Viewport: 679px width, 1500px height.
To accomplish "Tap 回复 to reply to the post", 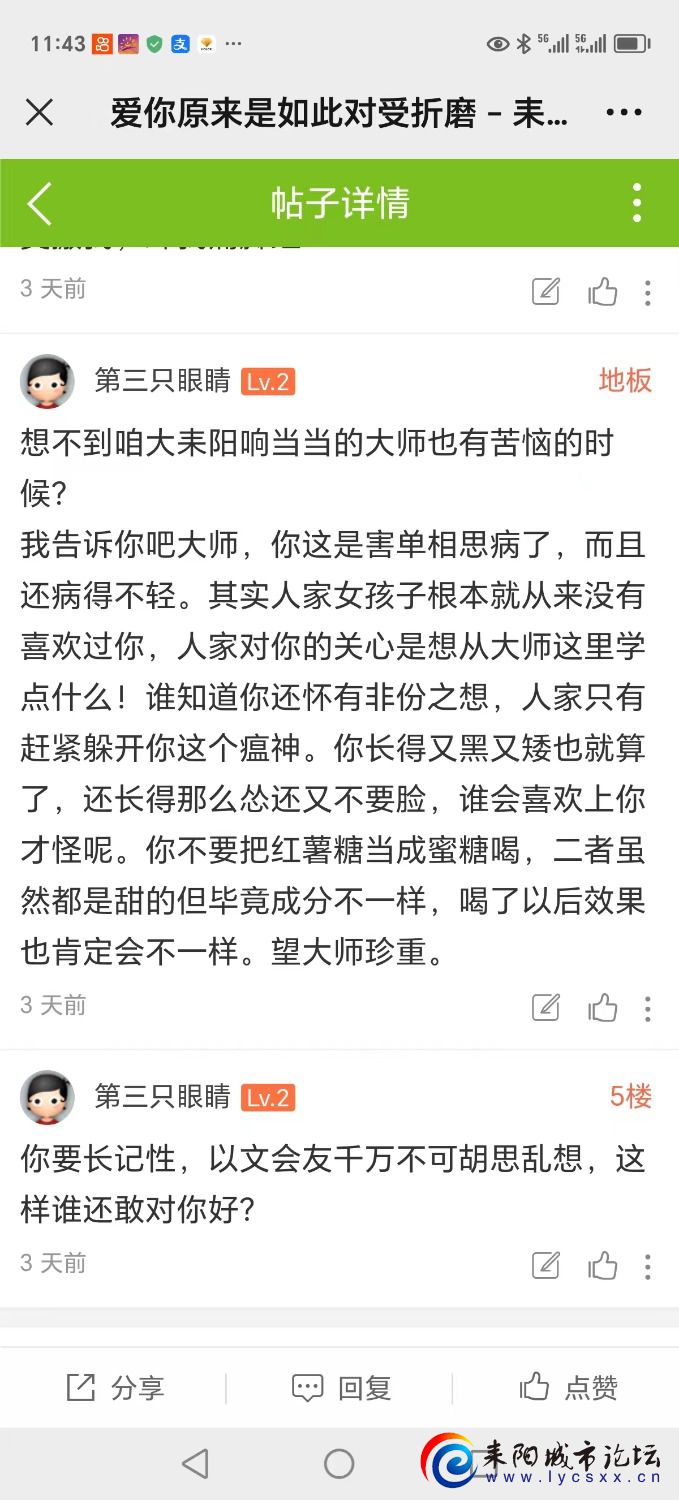I will point(340,1388).
